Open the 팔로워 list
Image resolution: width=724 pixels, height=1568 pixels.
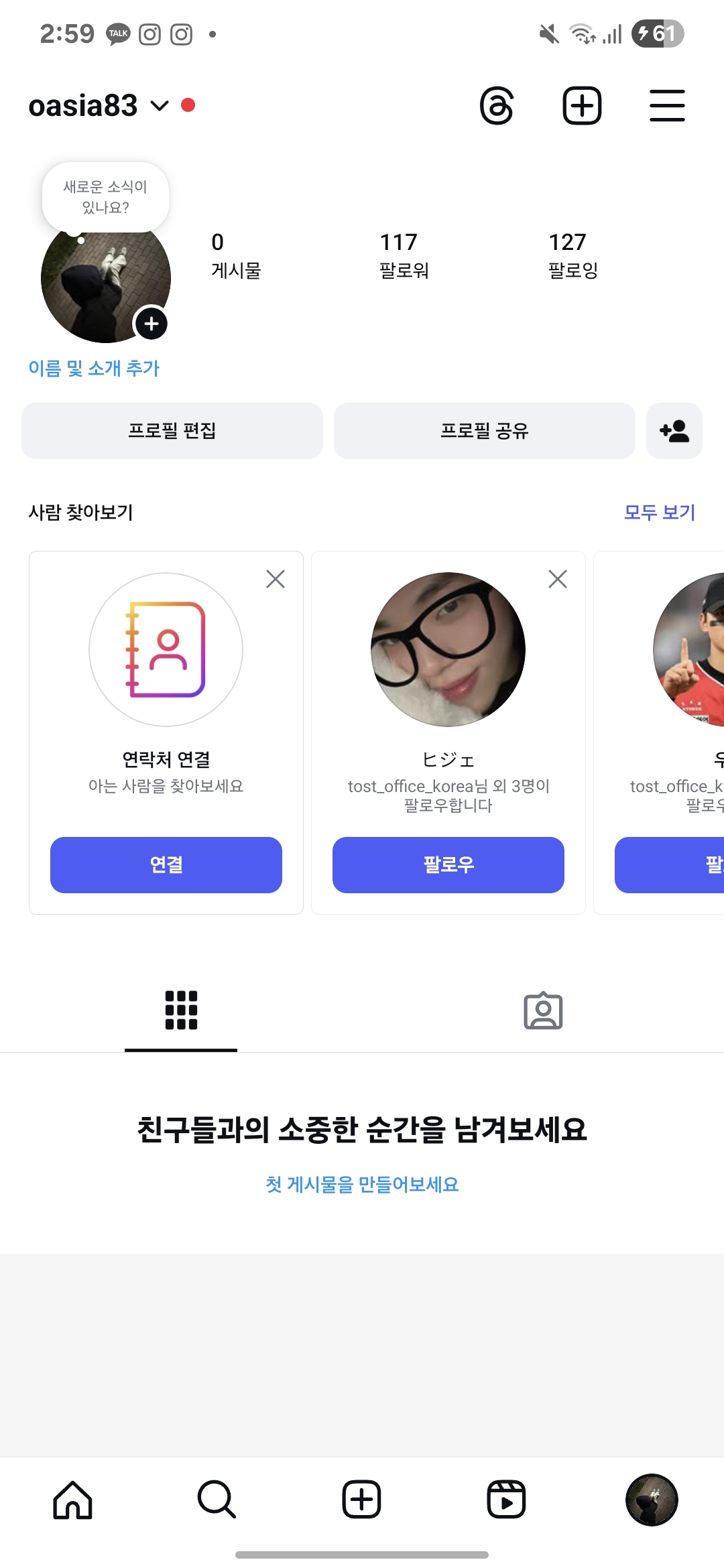pos(404,255)
